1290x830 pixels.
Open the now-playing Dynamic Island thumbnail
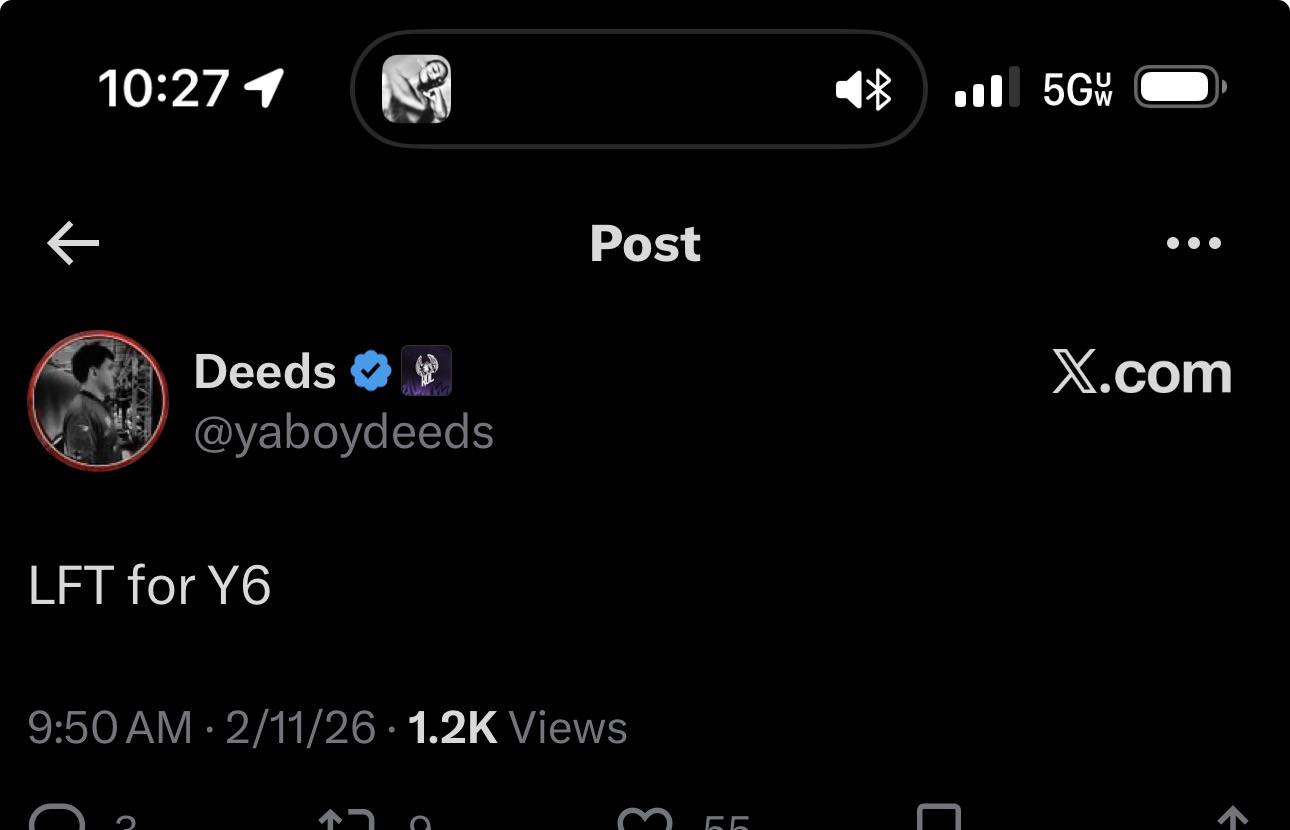(417, 90)
